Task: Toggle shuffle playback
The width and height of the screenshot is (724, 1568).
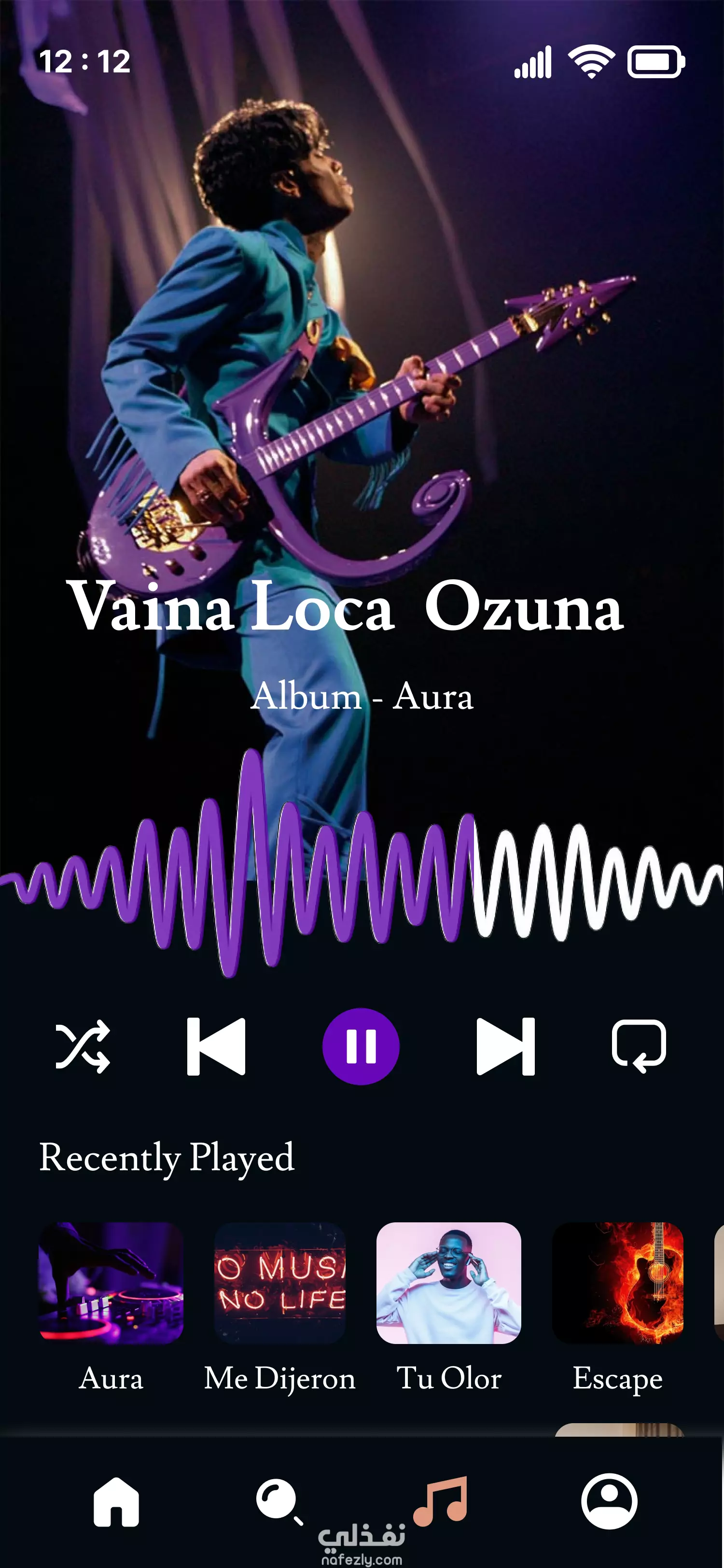Action: point(83,1046)
